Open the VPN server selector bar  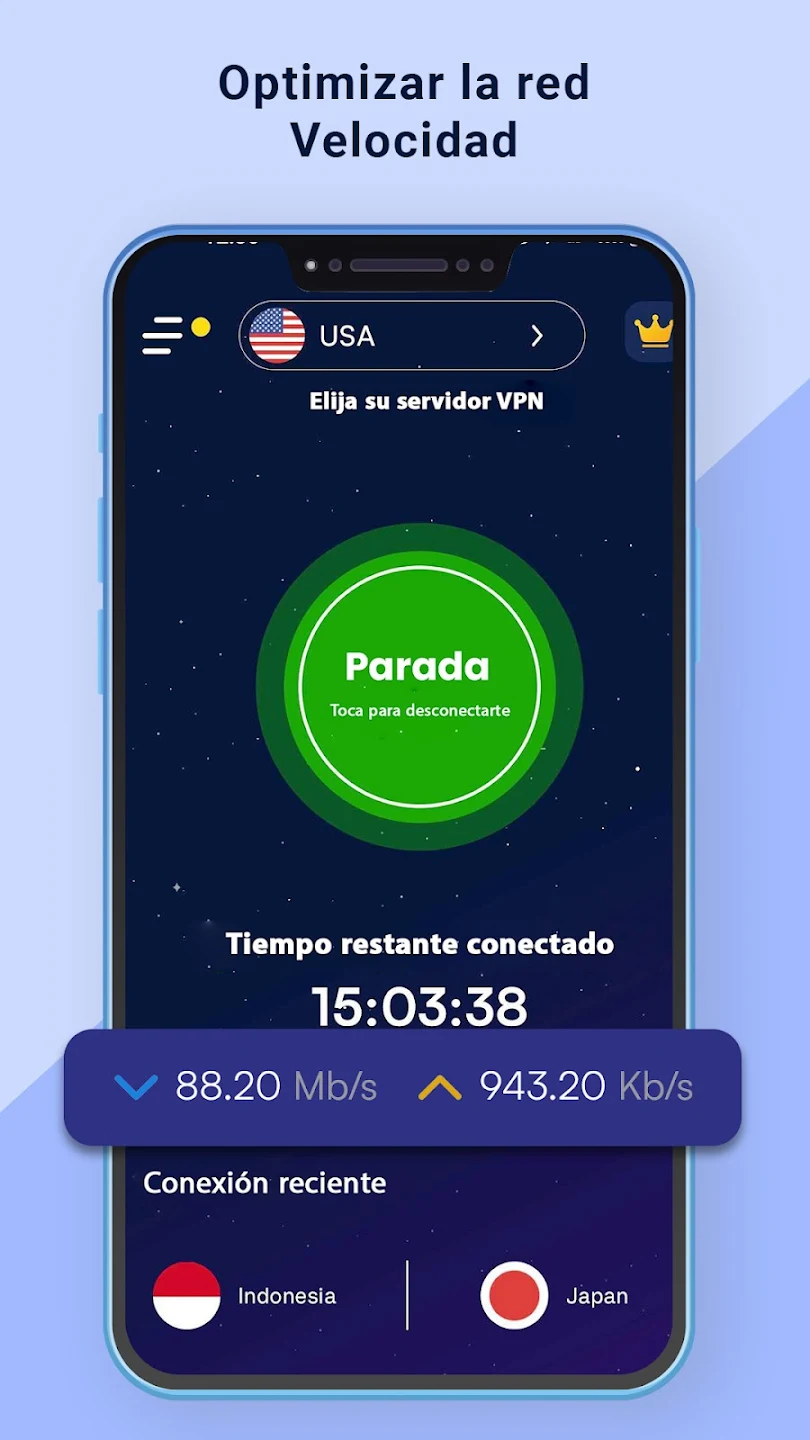(410, 336)
